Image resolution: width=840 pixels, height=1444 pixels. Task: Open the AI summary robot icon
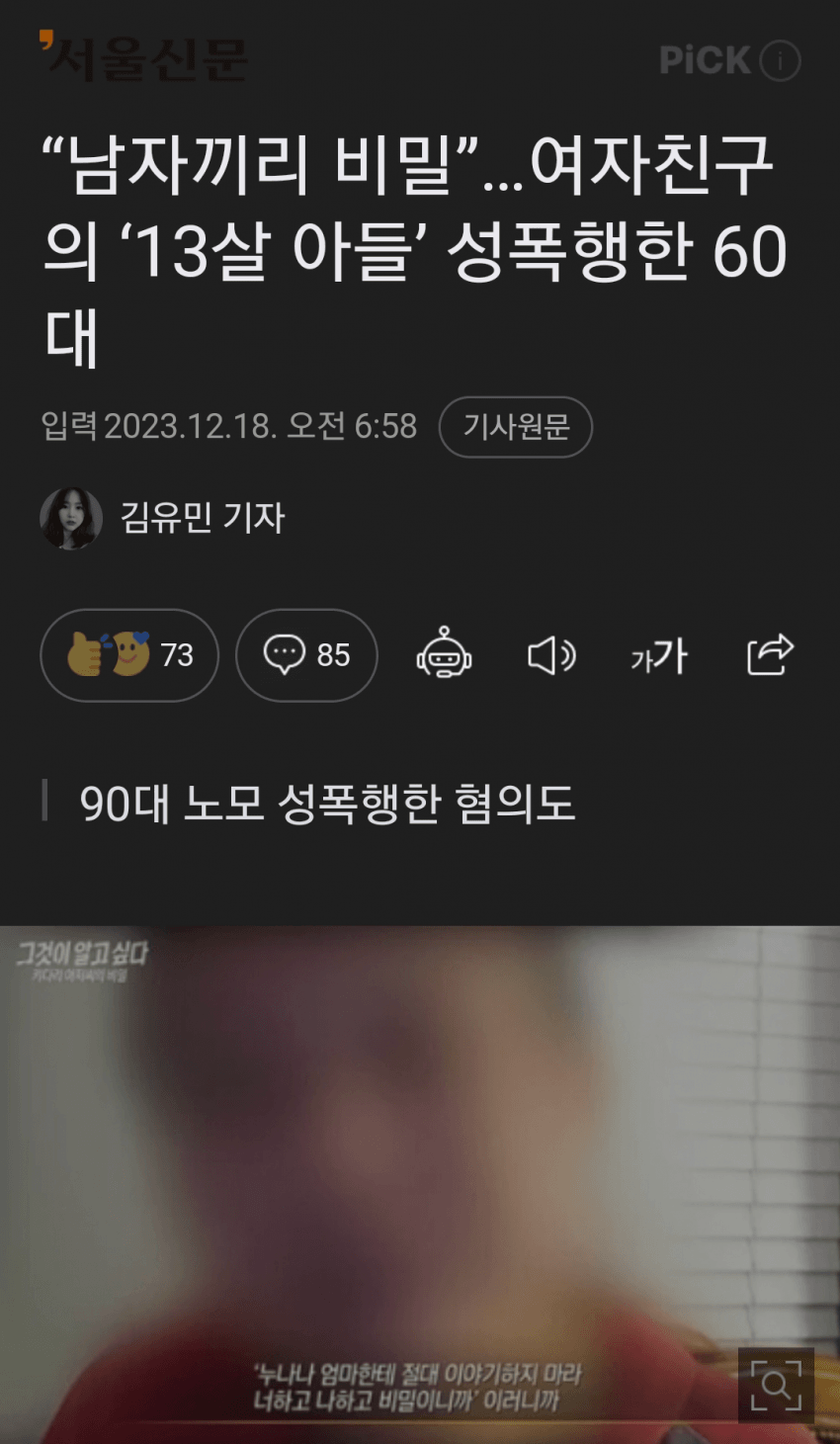(444, 654)
